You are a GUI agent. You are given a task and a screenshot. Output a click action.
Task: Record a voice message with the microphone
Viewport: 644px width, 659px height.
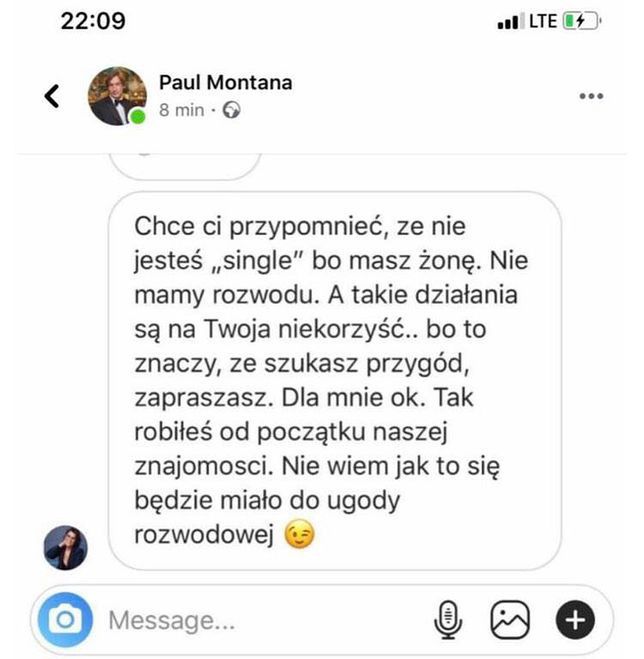tap(447, 620)
